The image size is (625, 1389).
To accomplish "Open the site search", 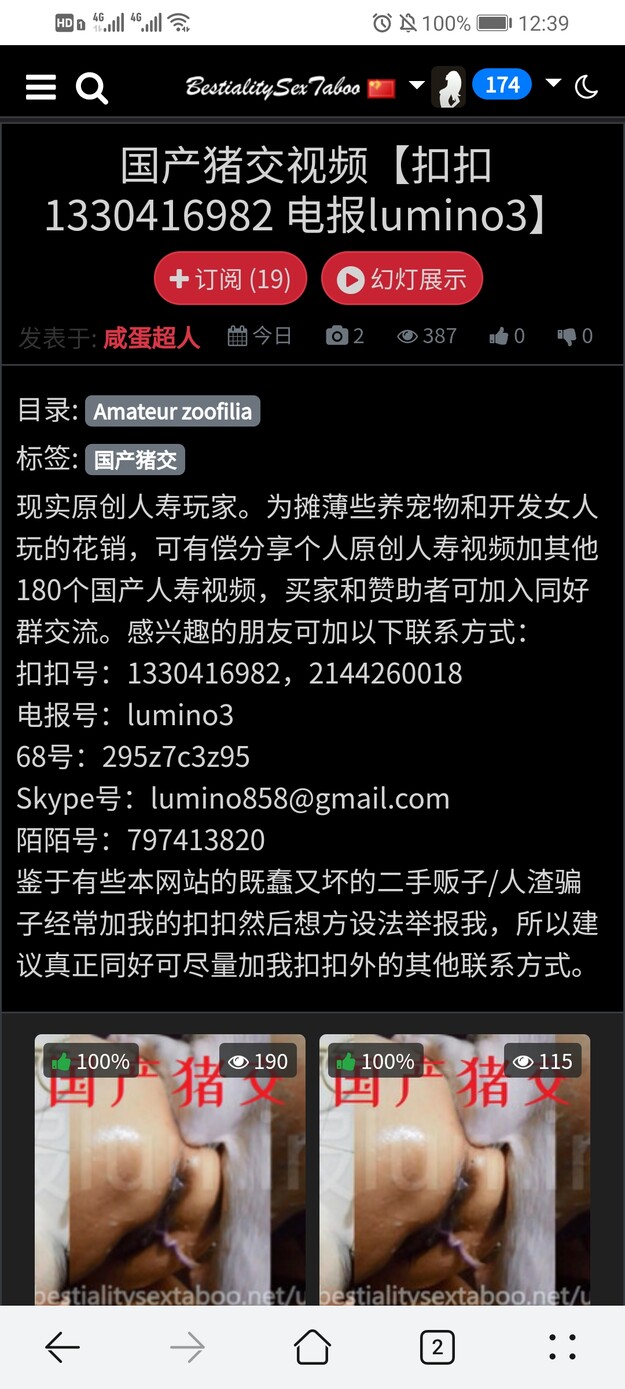I will click(x=92, y=88).
